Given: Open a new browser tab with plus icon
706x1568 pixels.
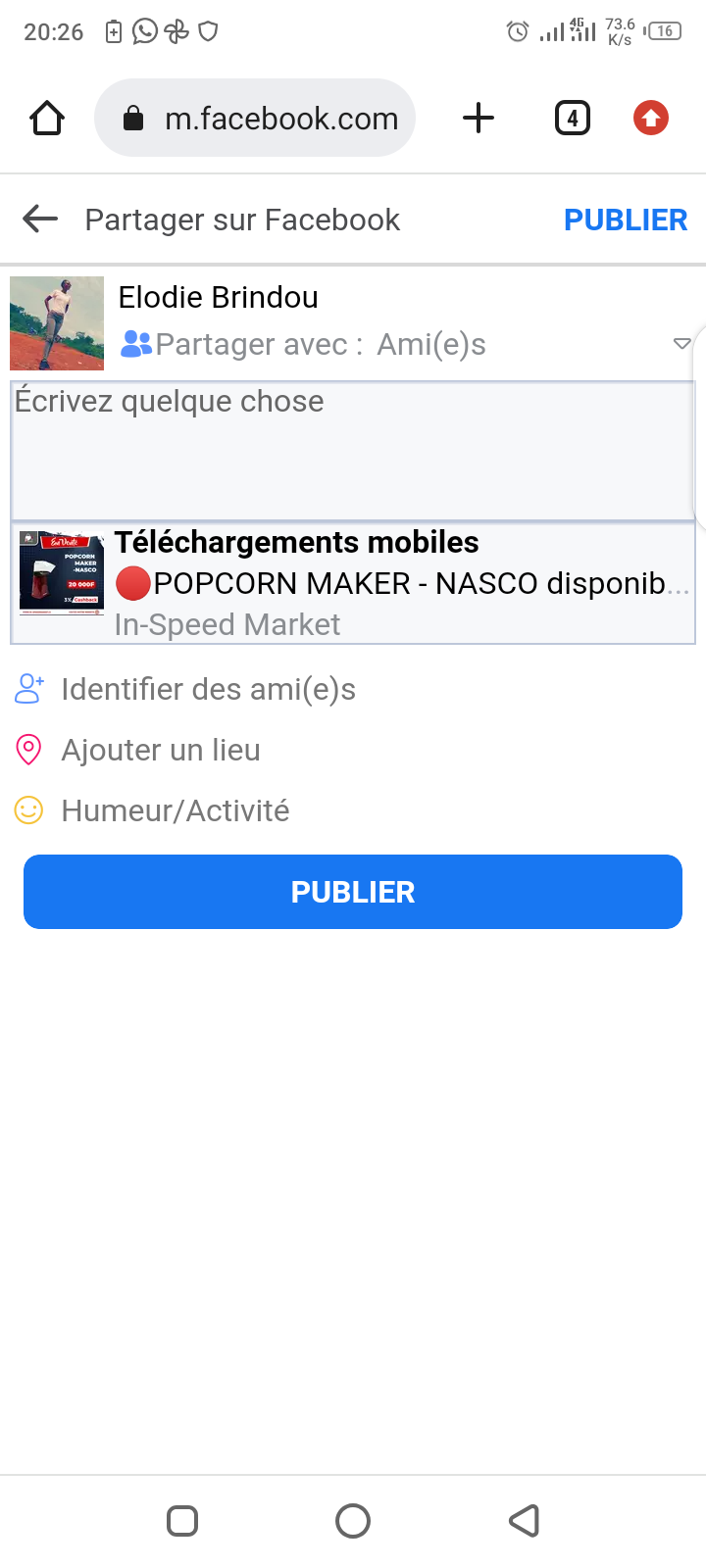Looking at the screenshot, I should tap(478, 119).
